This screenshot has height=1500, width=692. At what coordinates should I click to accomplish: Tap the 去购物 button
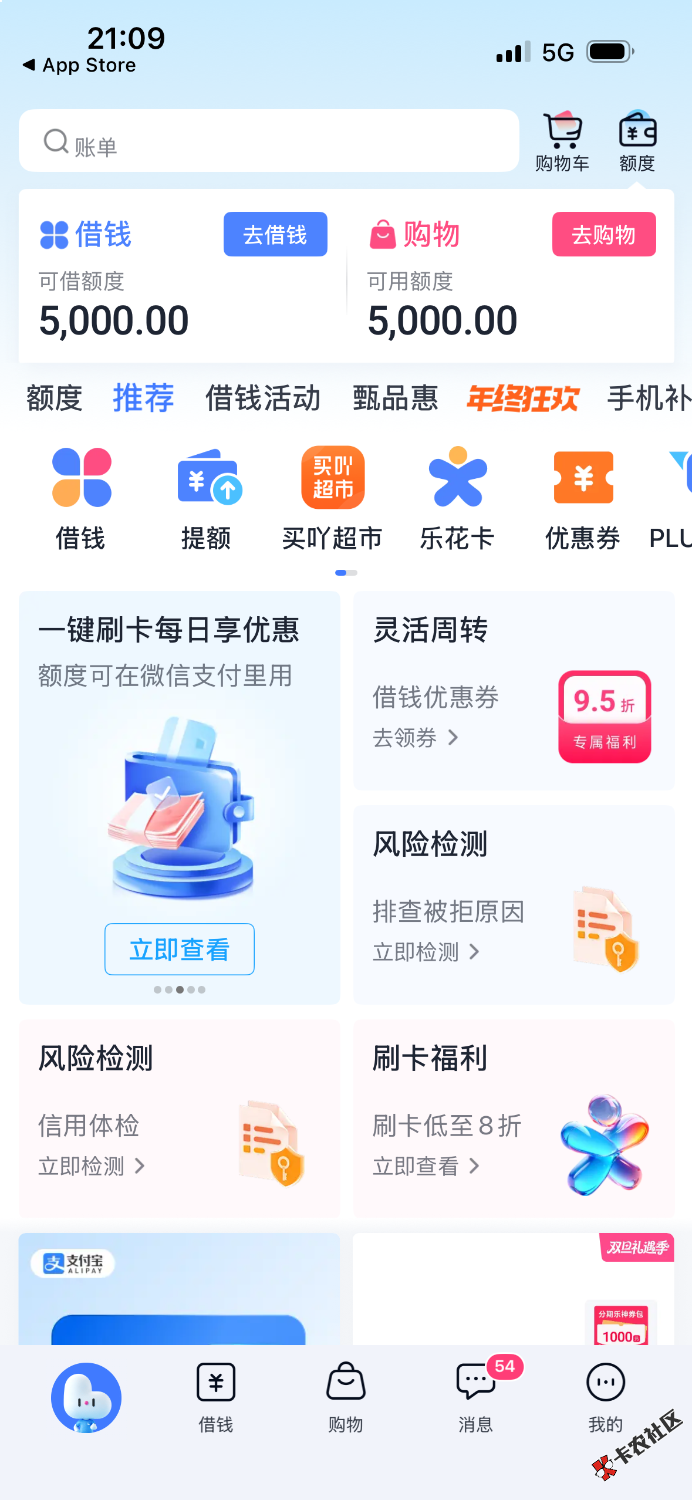point(603,235)
